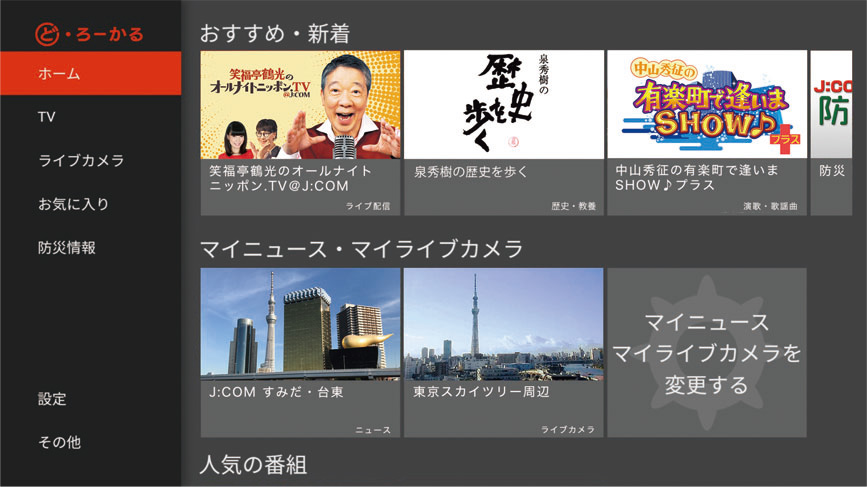
Task: Open 笑福亭鶴光のオールナイトニッポン.TV card
Action: pos(300,132)
